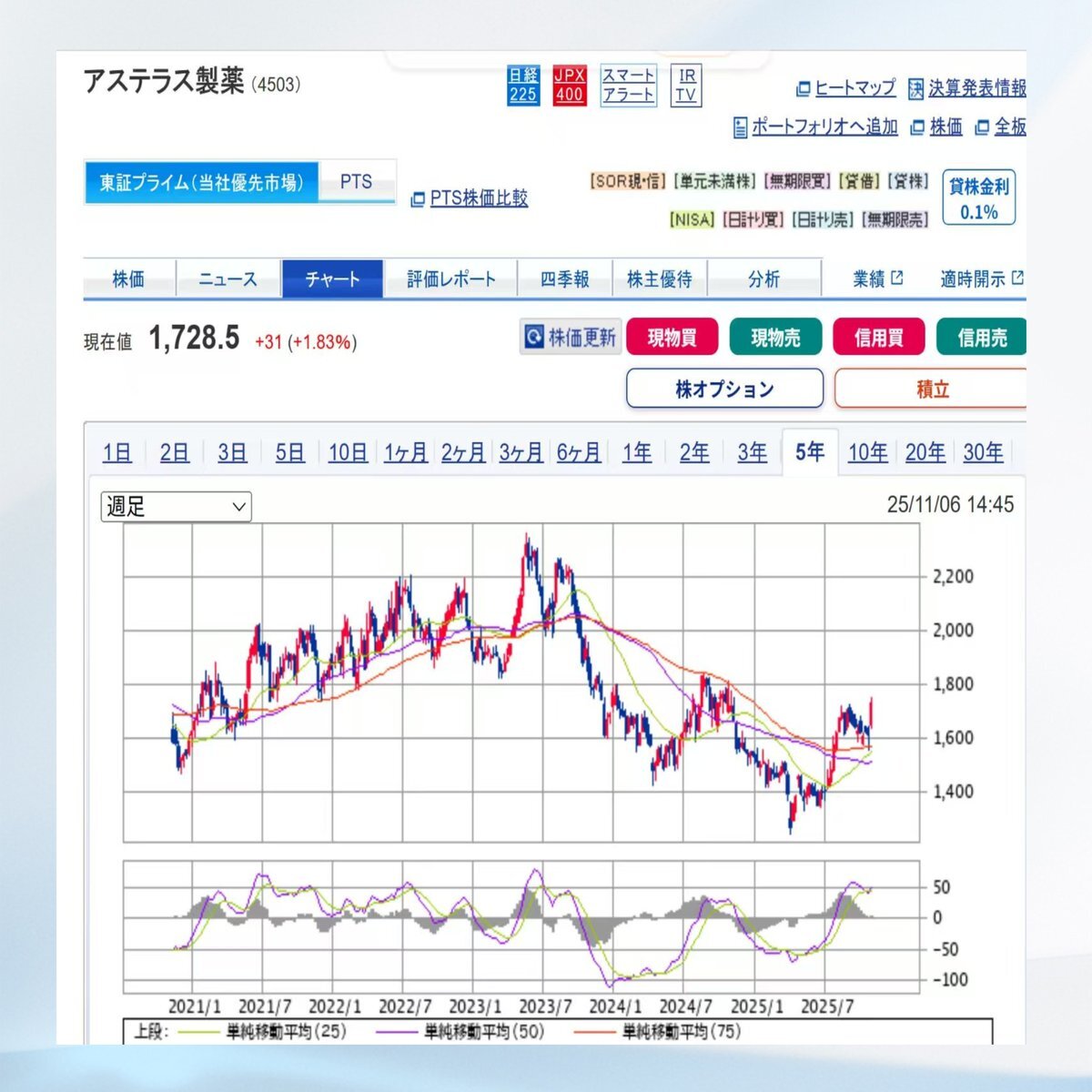
Task: Select the 1年 chart range
Action: tap(637, 452)
